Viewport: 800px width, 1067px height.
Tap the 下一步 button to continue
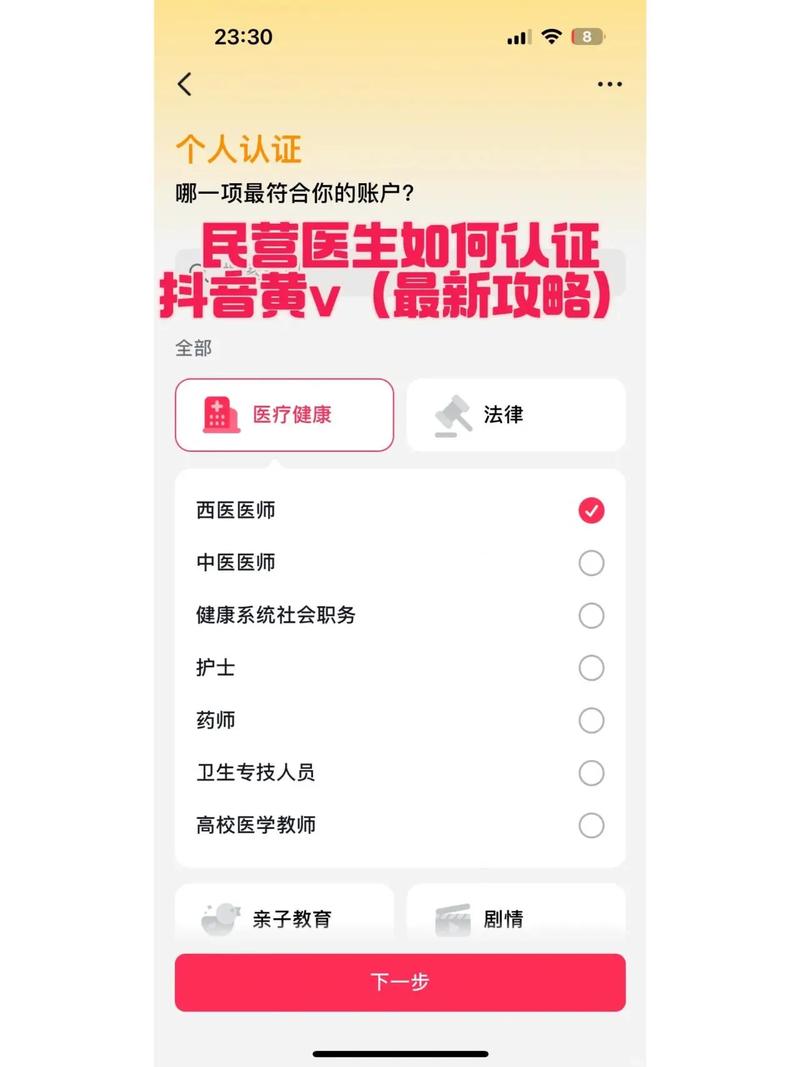click(400, 982)
